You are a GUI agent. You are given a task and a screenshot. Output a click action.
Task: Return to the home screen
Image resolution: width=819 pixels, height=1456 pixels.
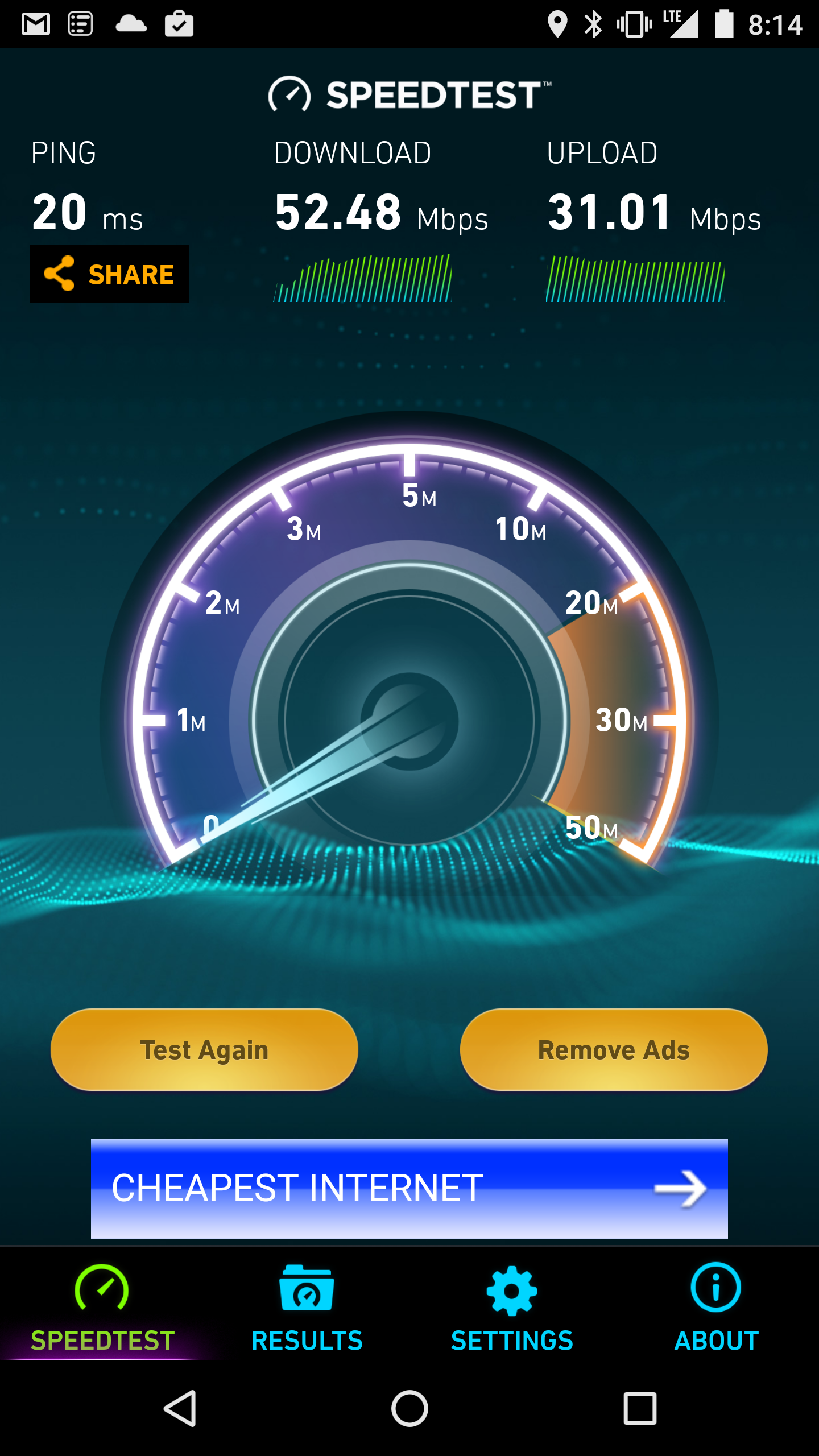pos(409,1409)
